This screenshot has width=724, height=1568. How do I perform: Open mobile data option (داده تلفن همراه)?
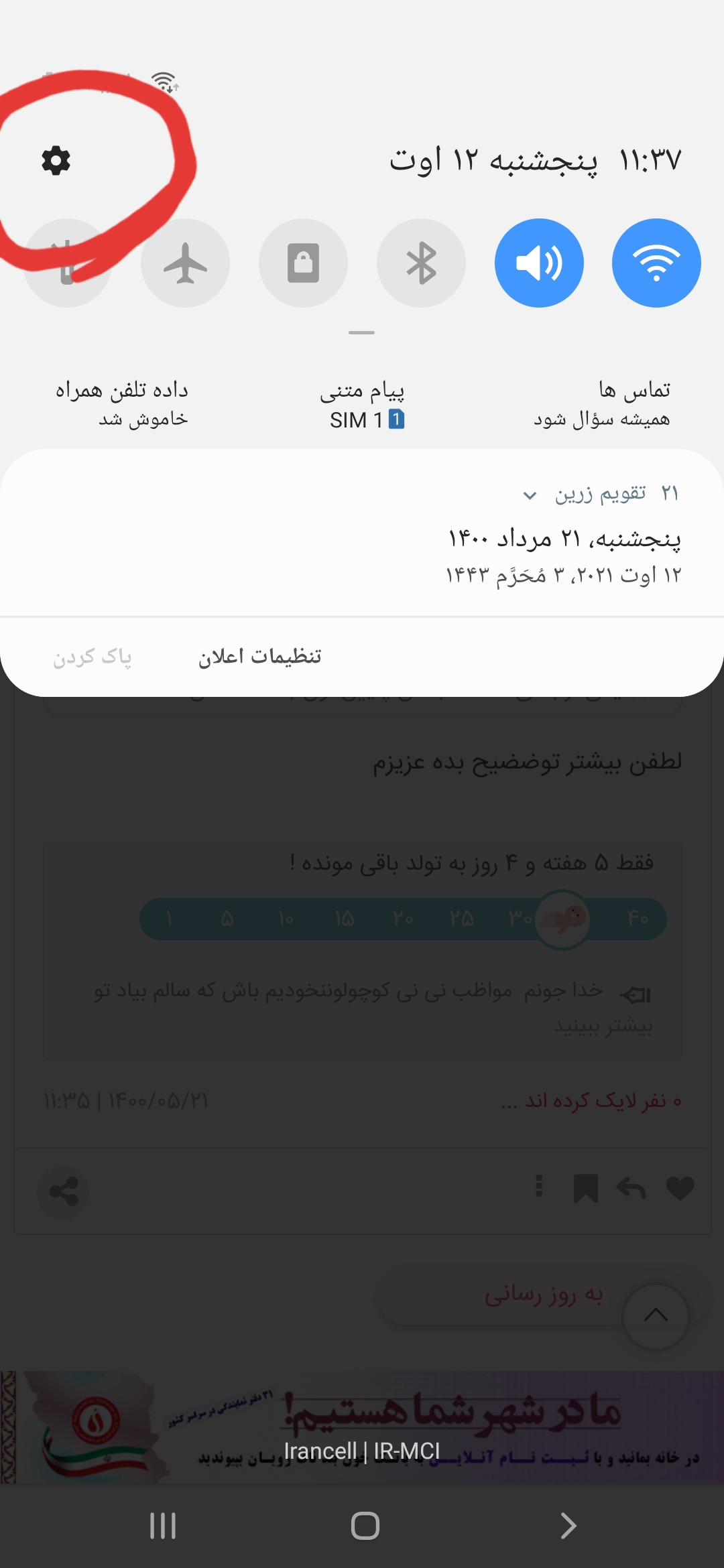click(x=121, y=404)
